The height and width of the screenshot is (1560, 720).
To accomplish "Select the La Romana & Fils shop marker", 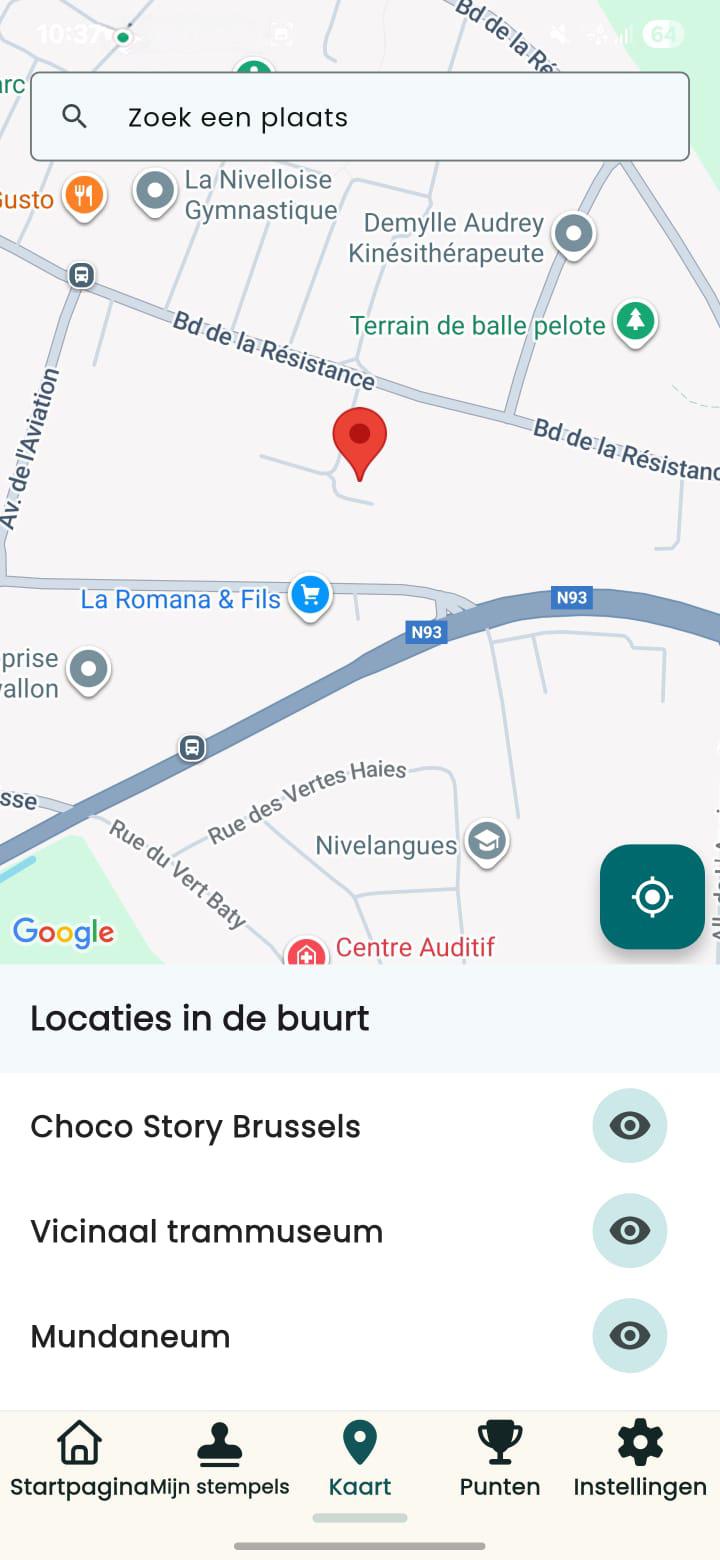I will coord(310,596).
